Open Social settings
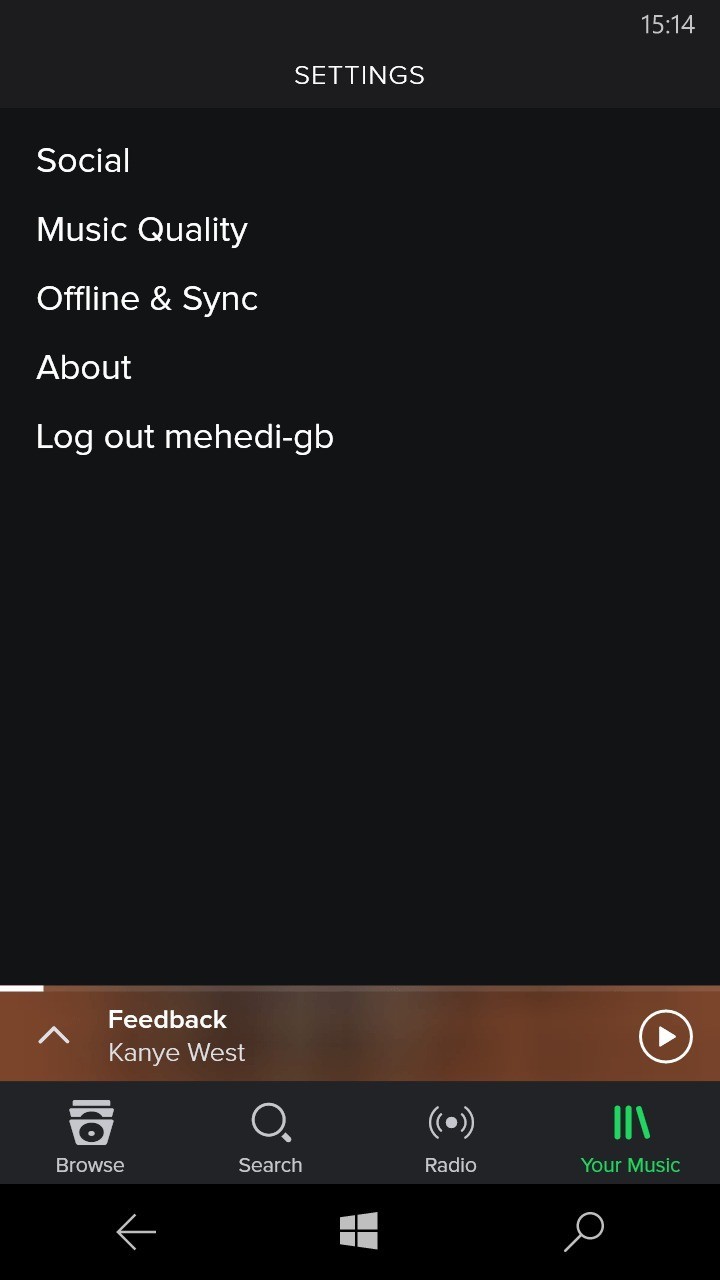This screenshot has height=1280, width=720. pos(84,161)
